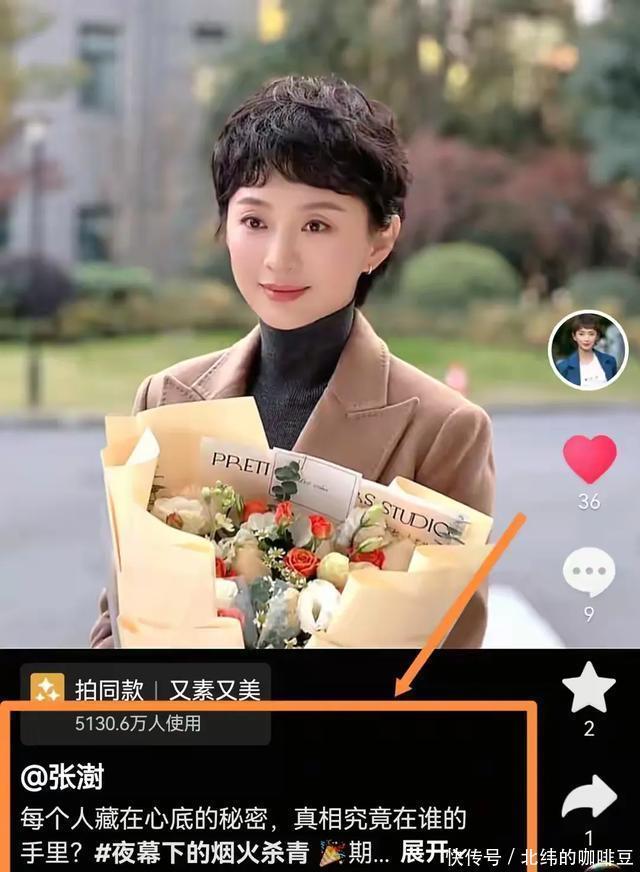The image size is (640, 872).
Task: Open the comments bubble
Action: pyautogui.click(x=589, y=572)
